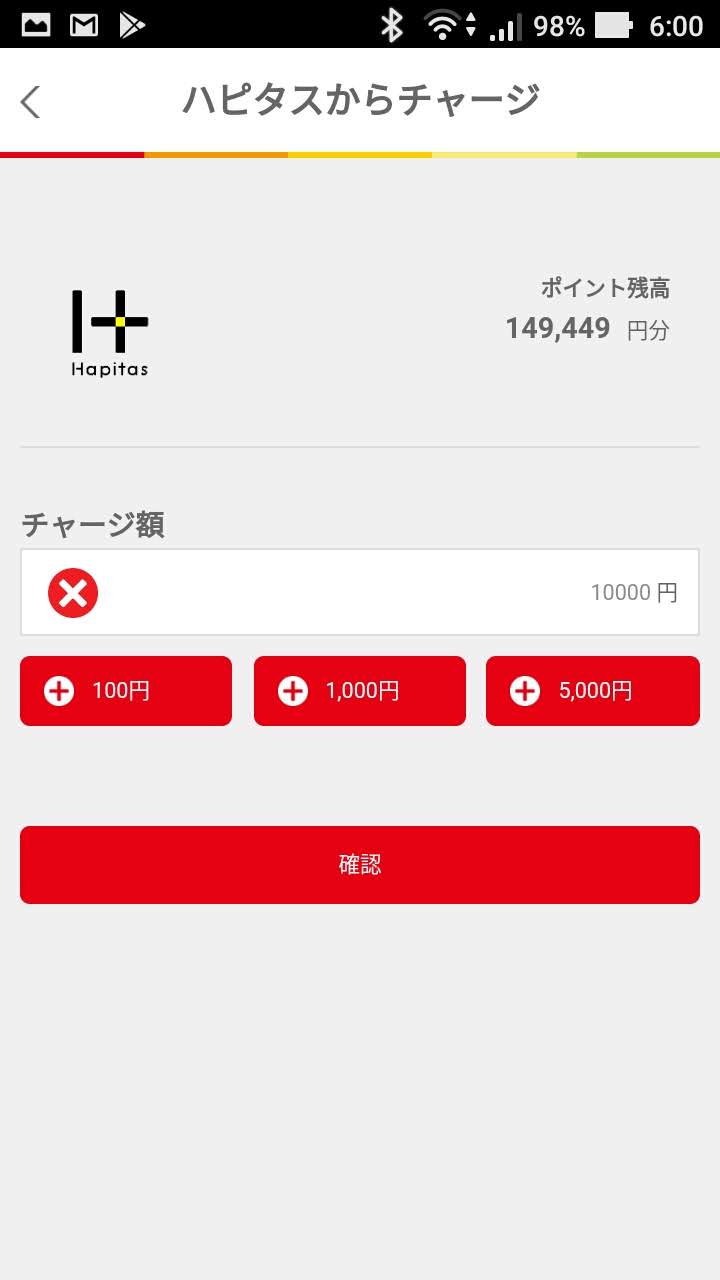Add 100円 to the charge amount
Viewport: 720px width, 1280px height.
126,691
